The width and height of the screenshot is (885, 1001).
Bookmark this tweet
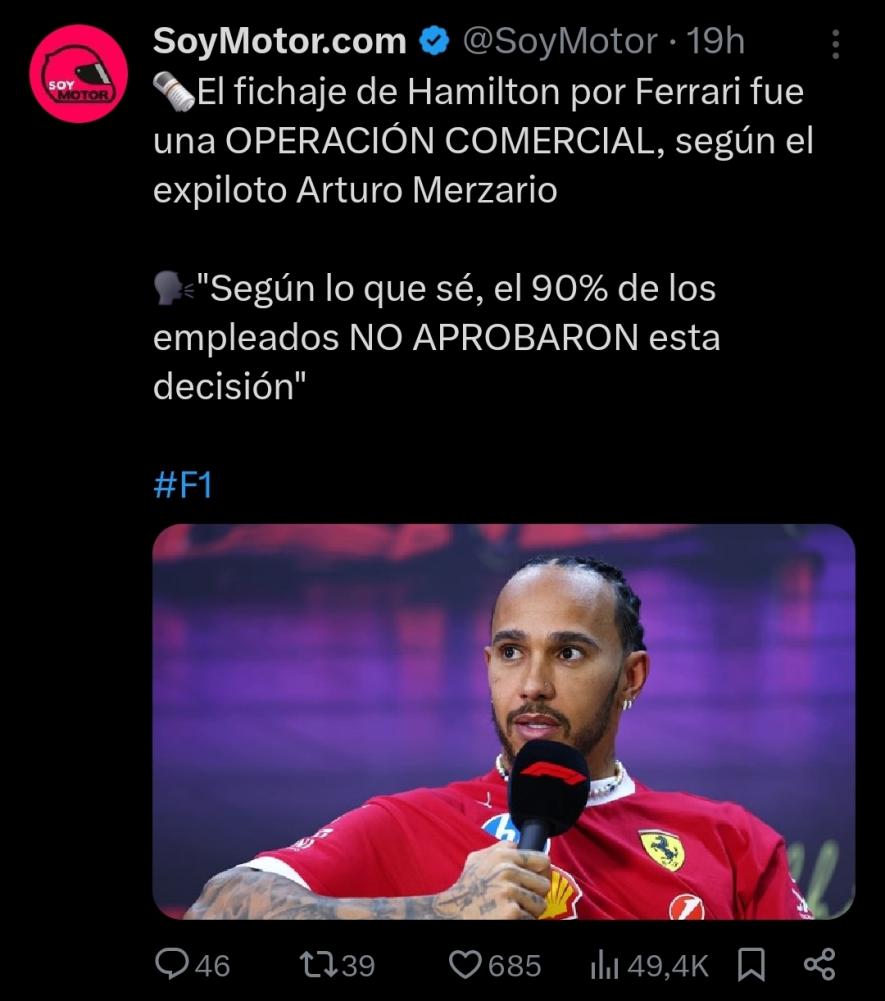tap(750, 964)
